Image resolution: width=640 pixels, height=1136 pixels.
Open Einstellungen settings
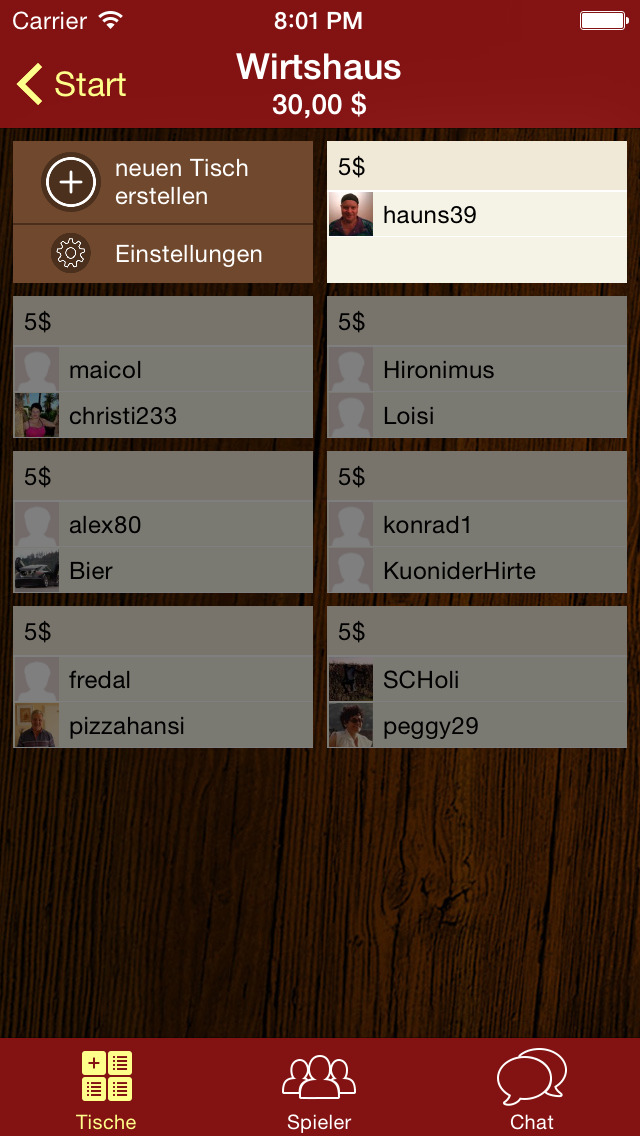coord(163,254)
